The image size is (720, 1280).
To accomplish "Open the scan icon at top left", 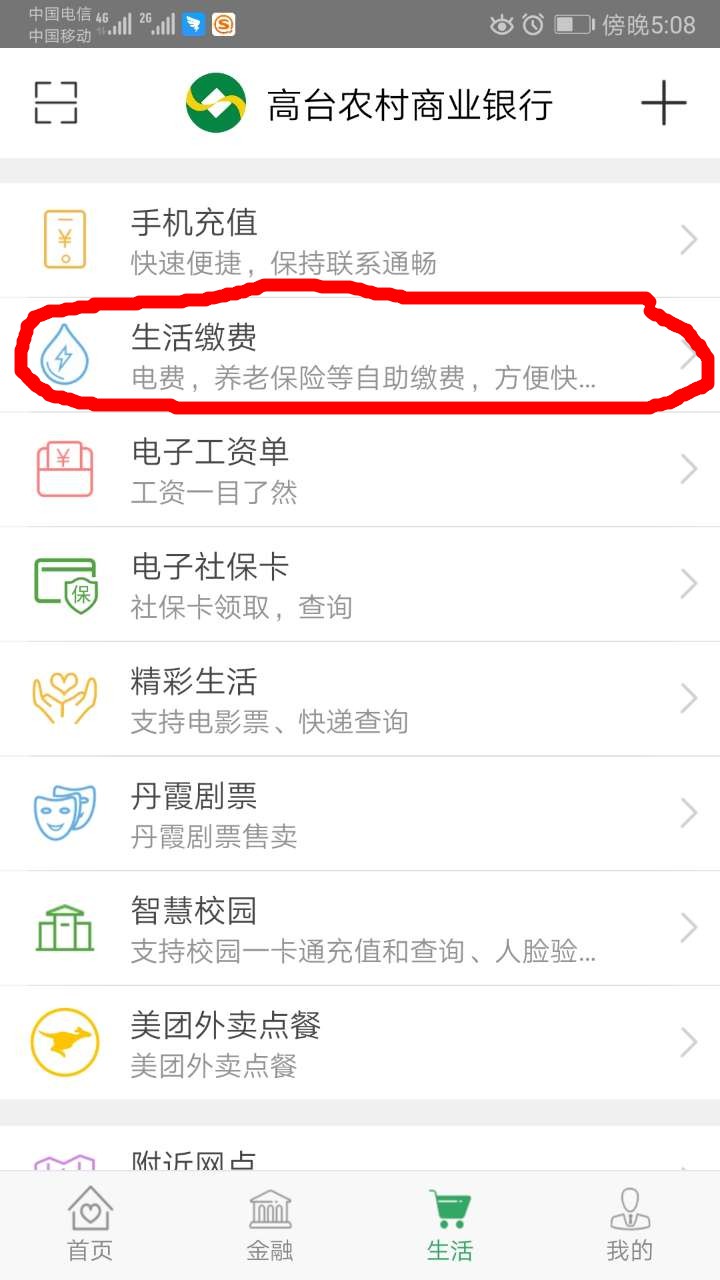I will pyautogui.click(x=56, y=102).
